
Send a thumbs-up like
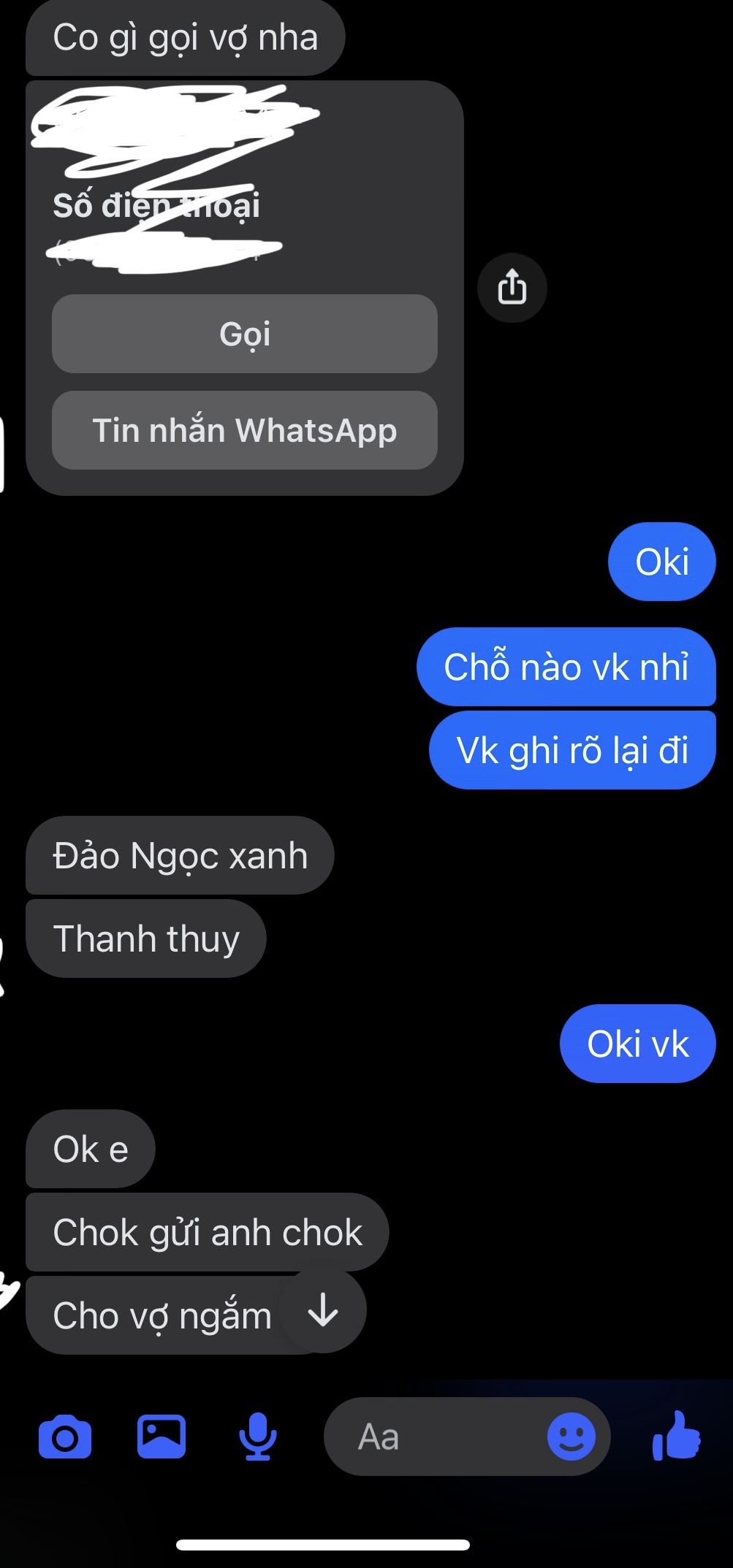tap(676, 1435)
